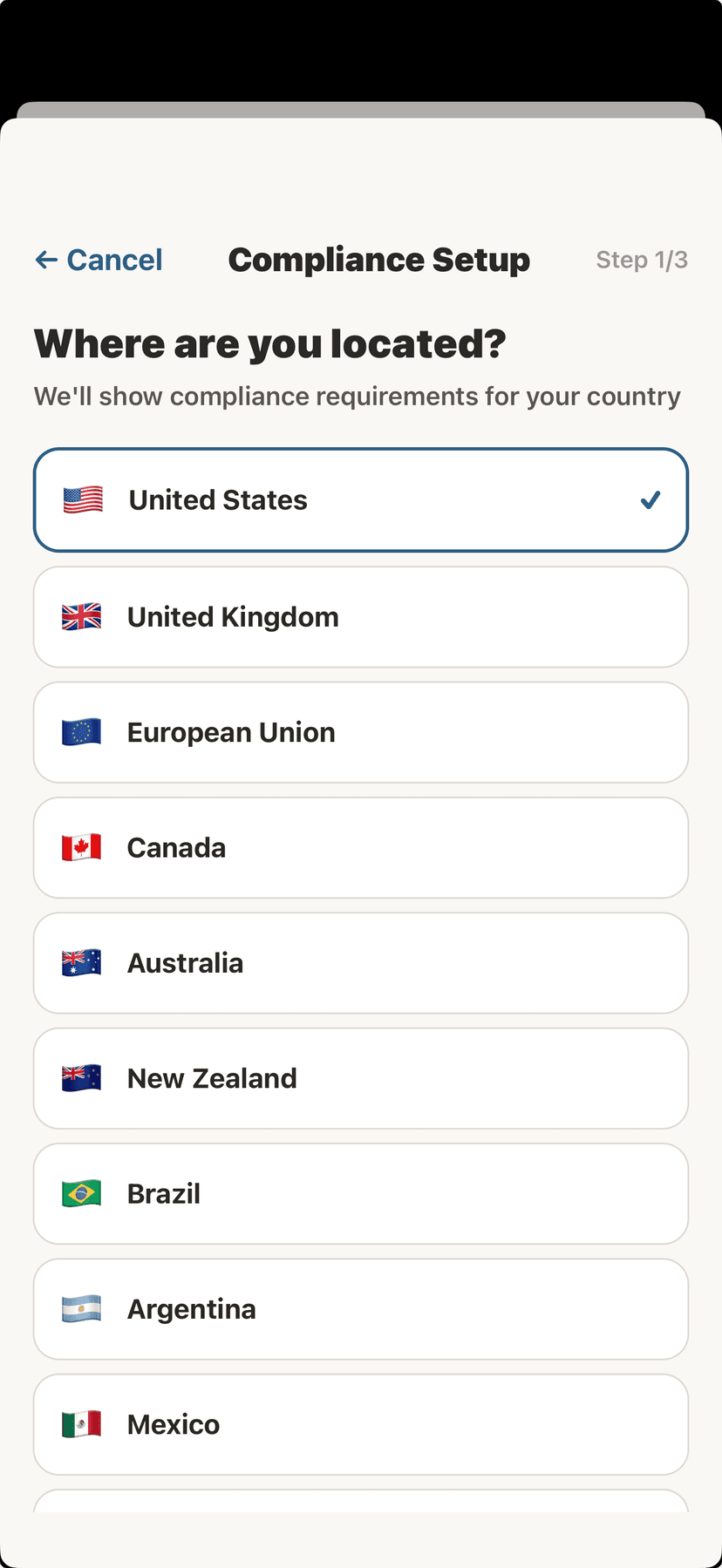Screen dimensions: 722x1568
Task: Click the Canada flag icon
Action: click(x=81, y=847)
